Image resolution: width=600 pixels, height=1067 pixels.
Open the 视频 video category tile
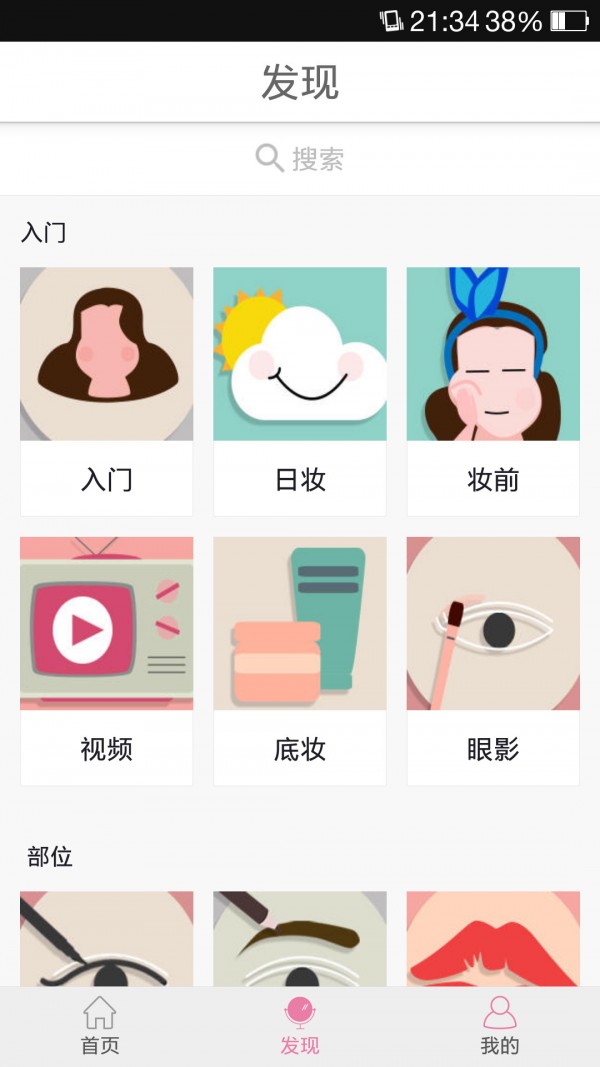pos(107,660)
